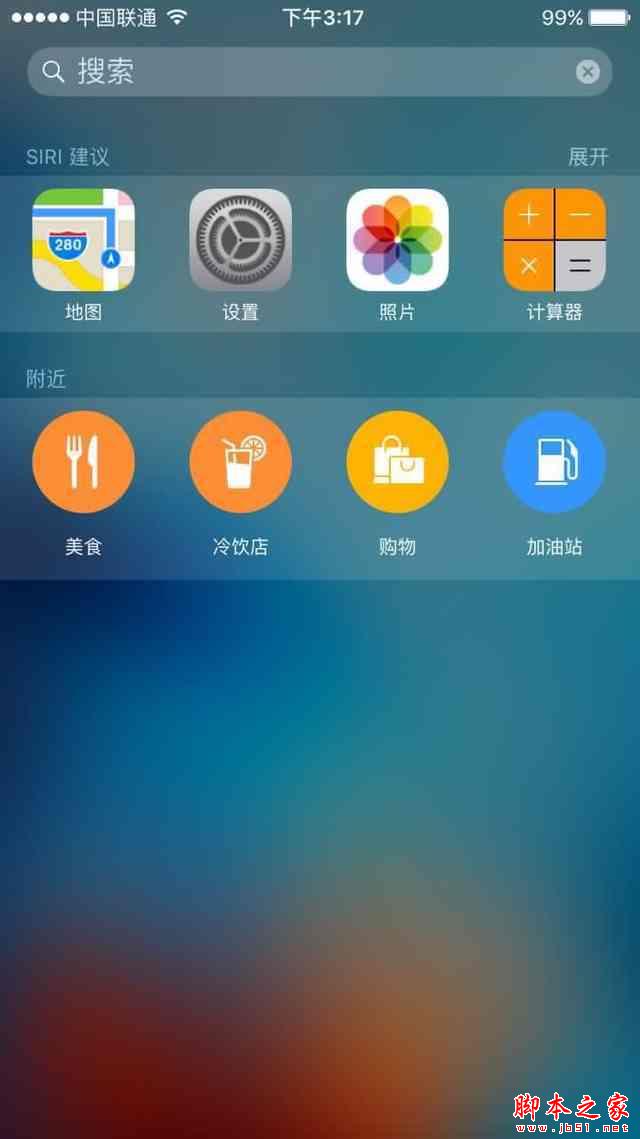The width and height of the screenshot is (640, 1139).
Task: Clear the search field with the X button
Action: click(588, 72)
